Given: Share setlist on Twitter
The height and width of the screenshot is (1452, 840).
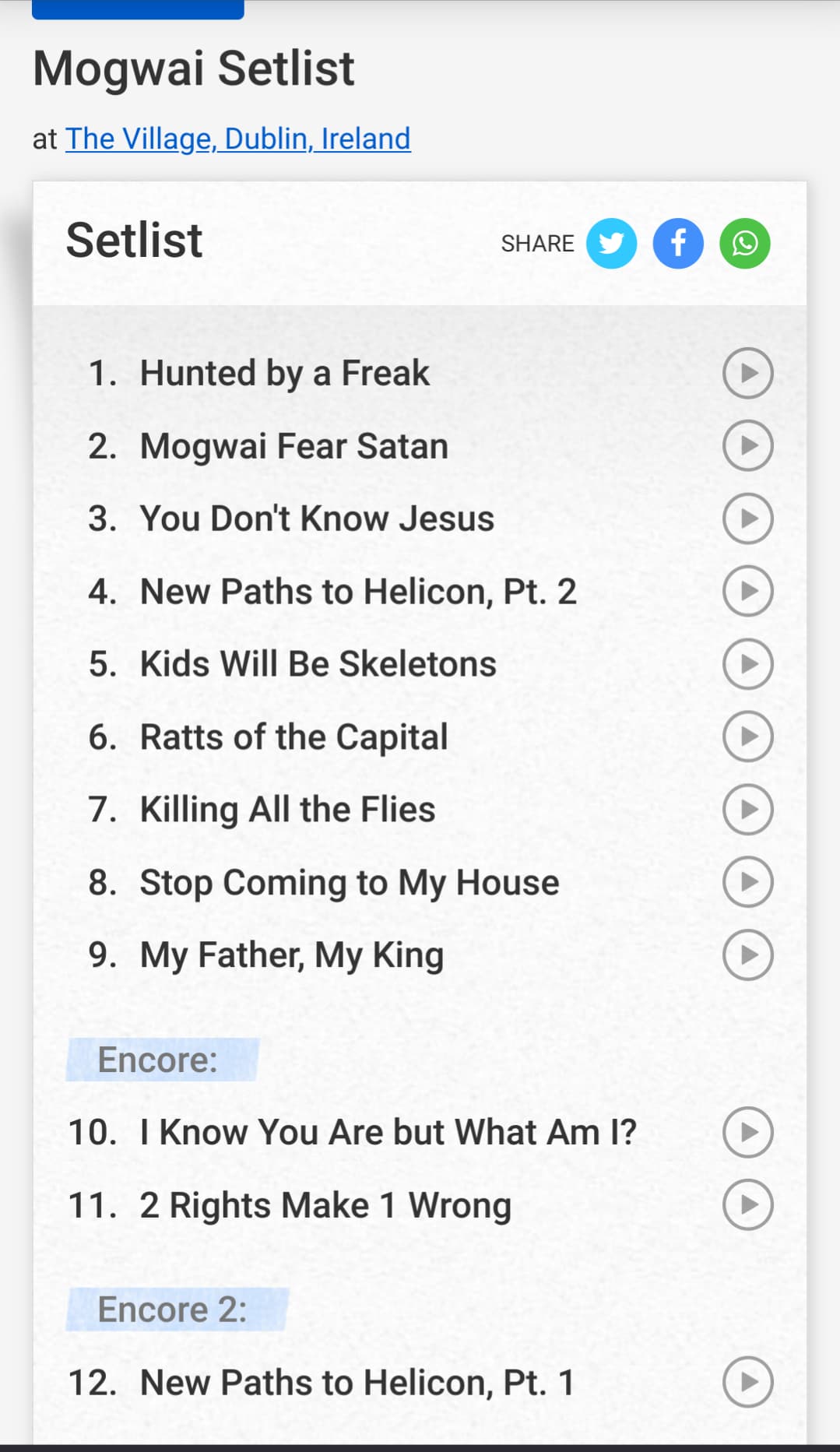Looking at the screenshot, I should click(611, 244).
